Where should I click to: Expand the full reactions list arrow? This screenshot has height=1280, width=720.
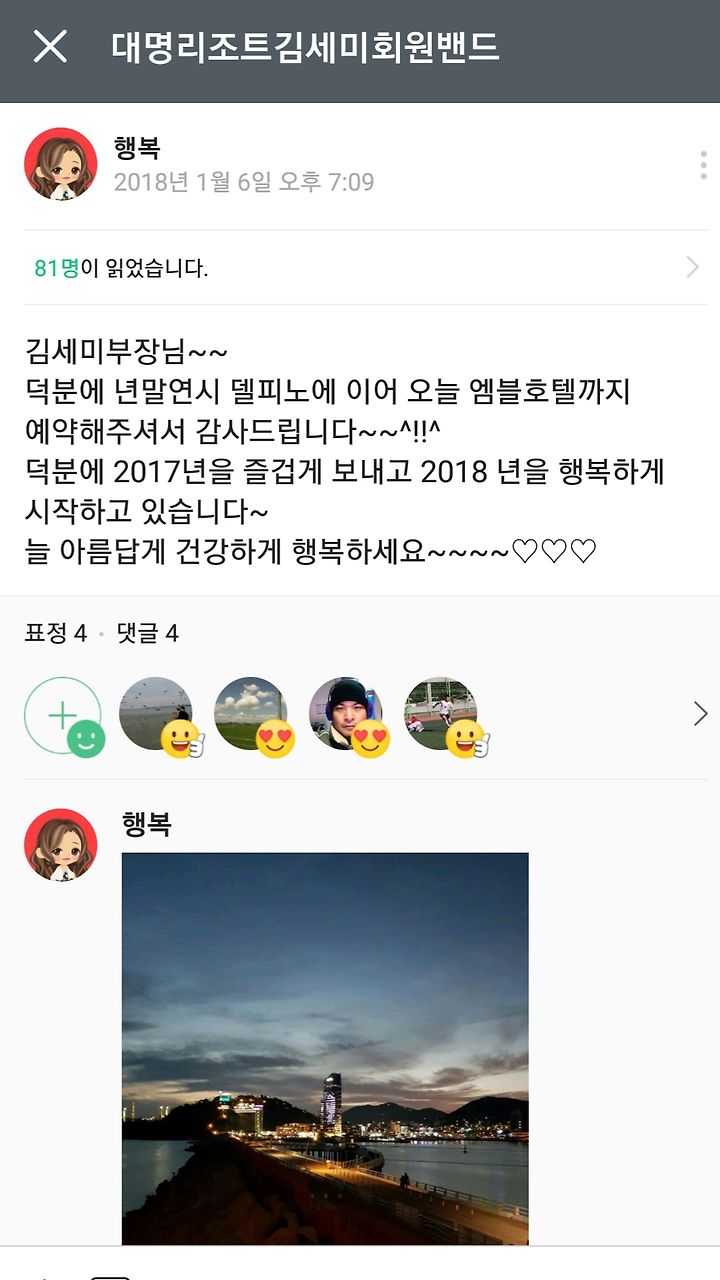point(700,713)
